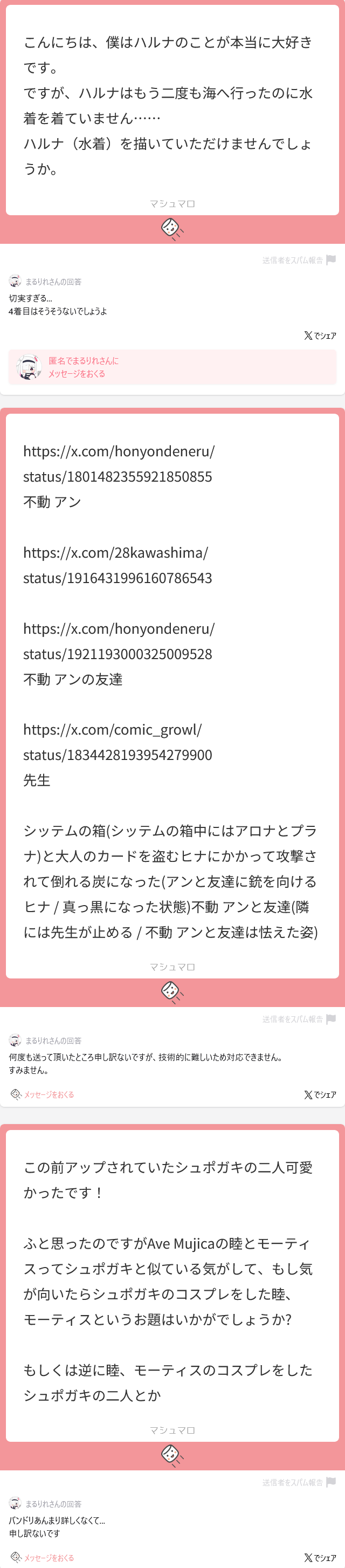Screen dimensions: 345x1568
Task: Report the シュポガキ cosplay message sender as spam
Action: pyautogui.click(x=299, y=1482)
